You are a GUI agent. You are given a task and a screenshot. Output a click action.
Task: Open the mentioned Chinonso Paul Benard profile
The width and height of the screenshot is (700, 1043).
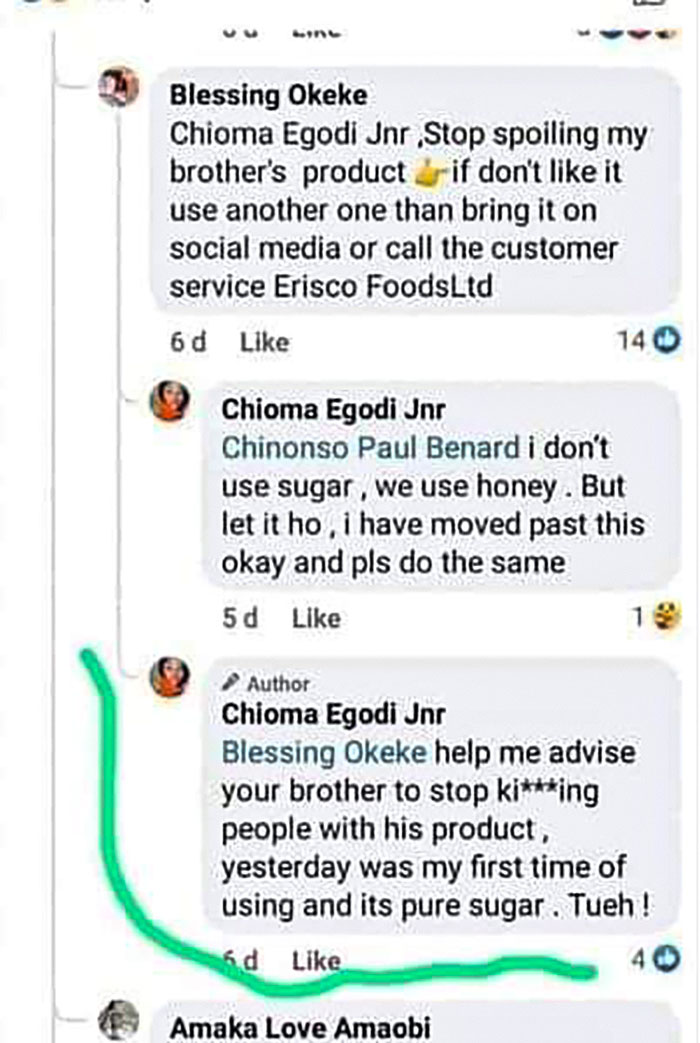(x=370, y=447)
